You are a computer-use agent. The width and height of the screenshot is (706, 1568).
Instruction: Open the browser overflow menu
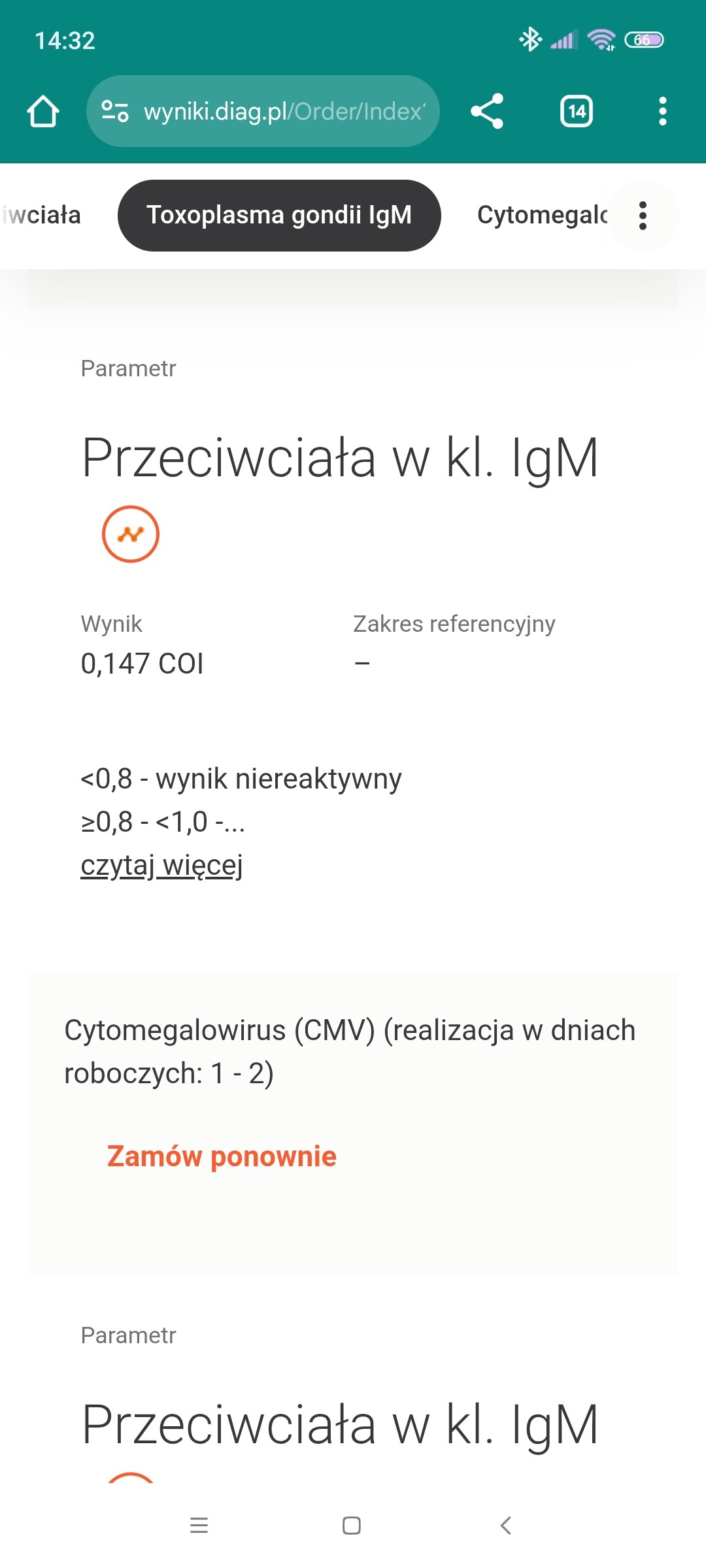[x=662, y=111]
